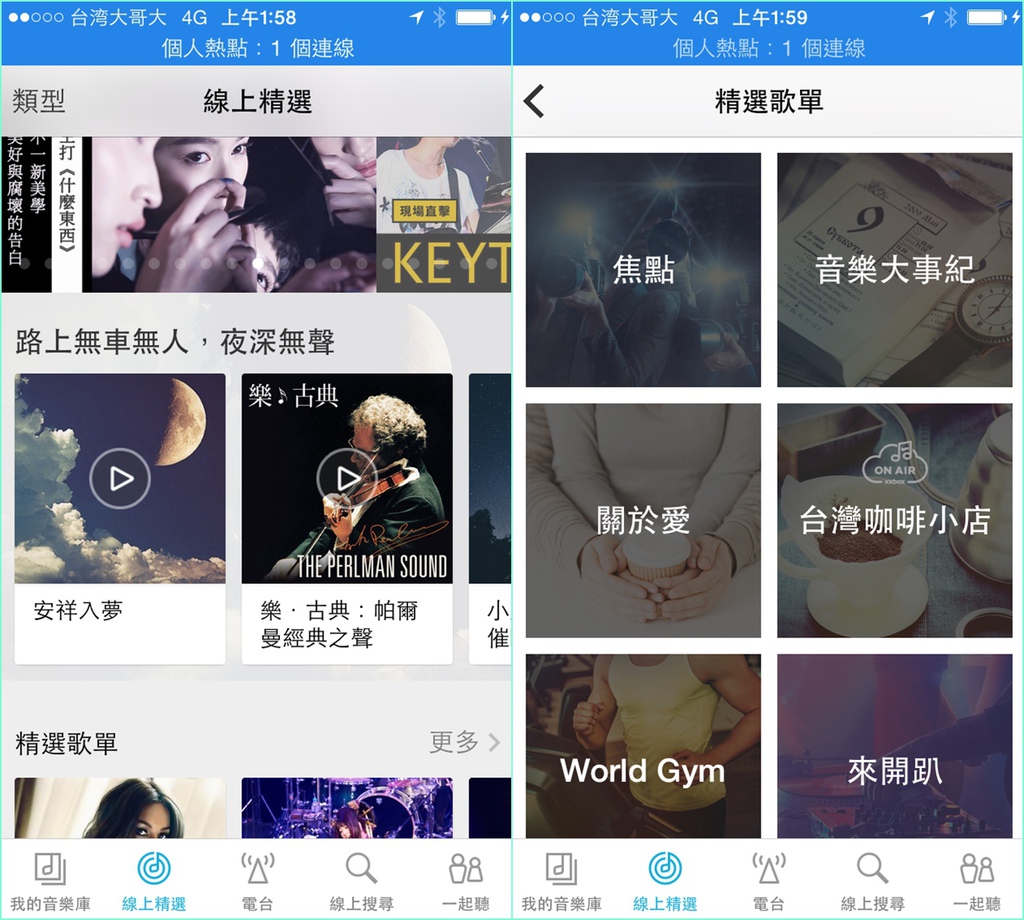Open the KEYT 現場直擊 banner
This screenshot has height=920, width=1024.
coord(443,215)
